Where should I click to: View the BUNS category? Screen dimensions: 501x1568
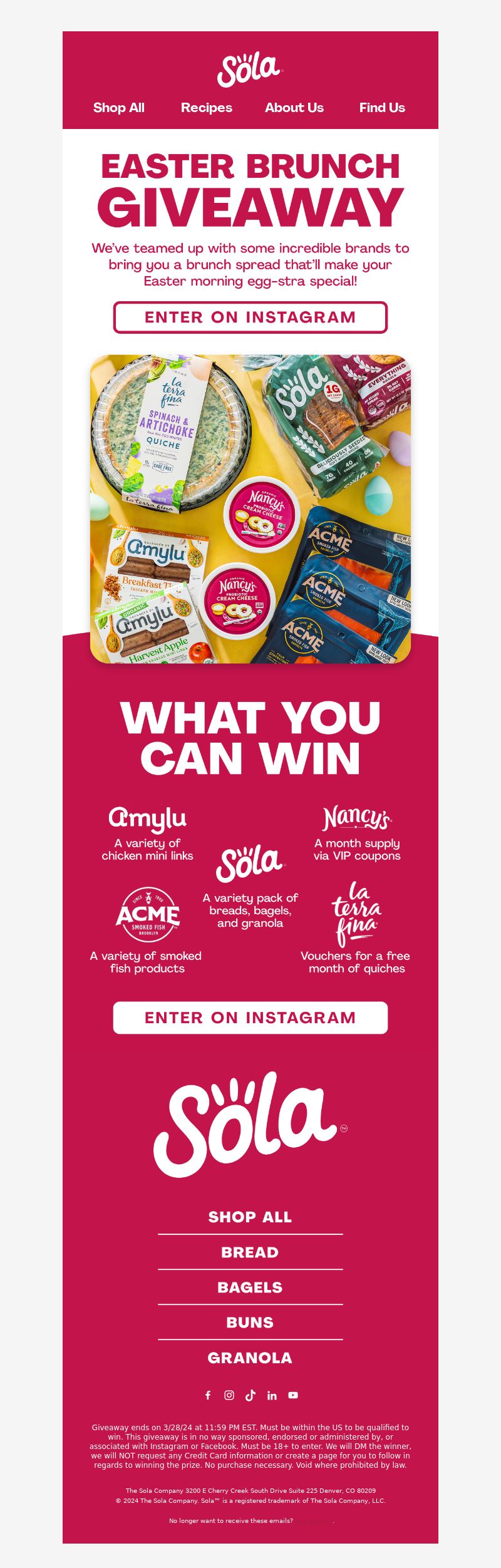point(250,1322)
